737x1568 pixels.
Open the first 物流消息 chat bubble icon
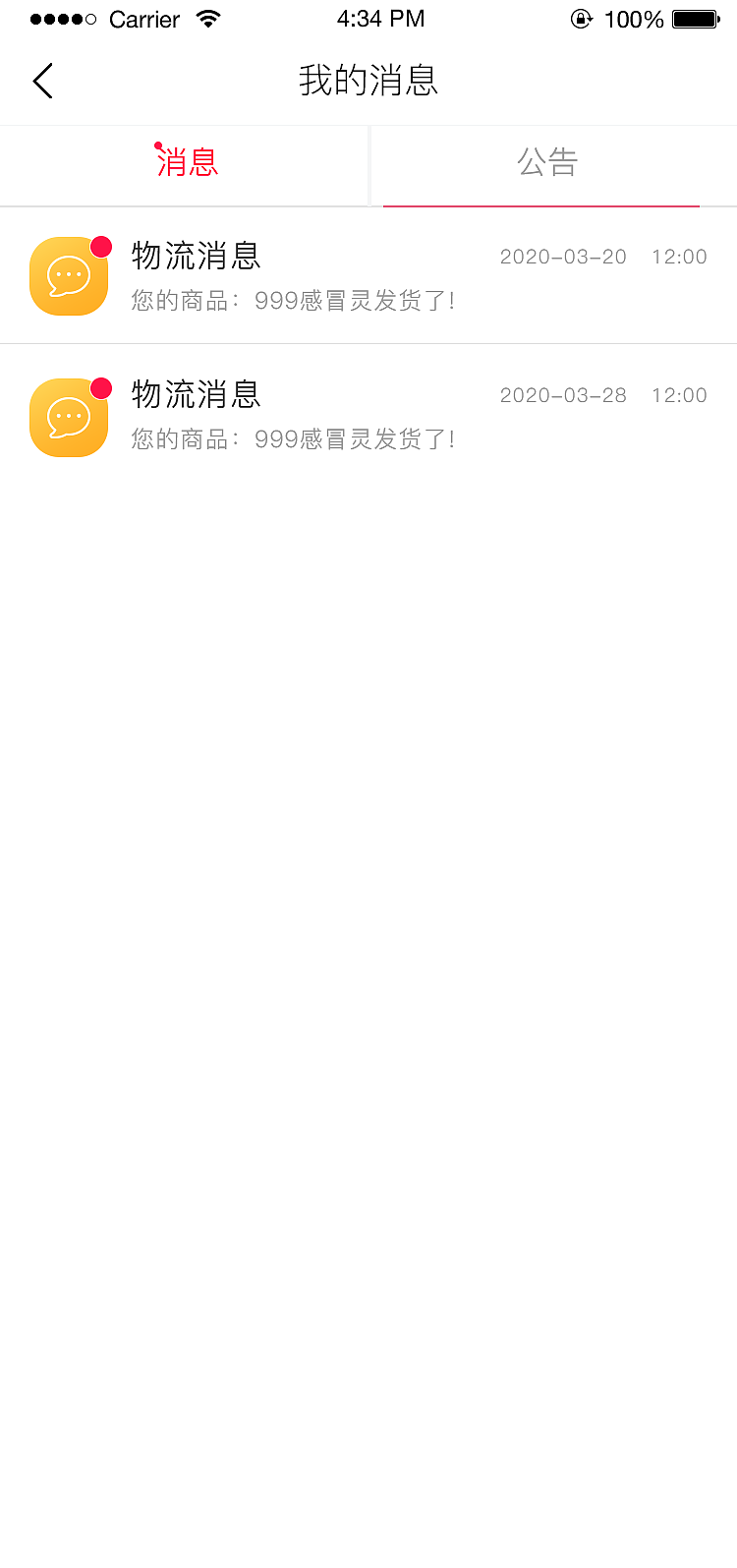pyautogui.click(x=69, y=276)
